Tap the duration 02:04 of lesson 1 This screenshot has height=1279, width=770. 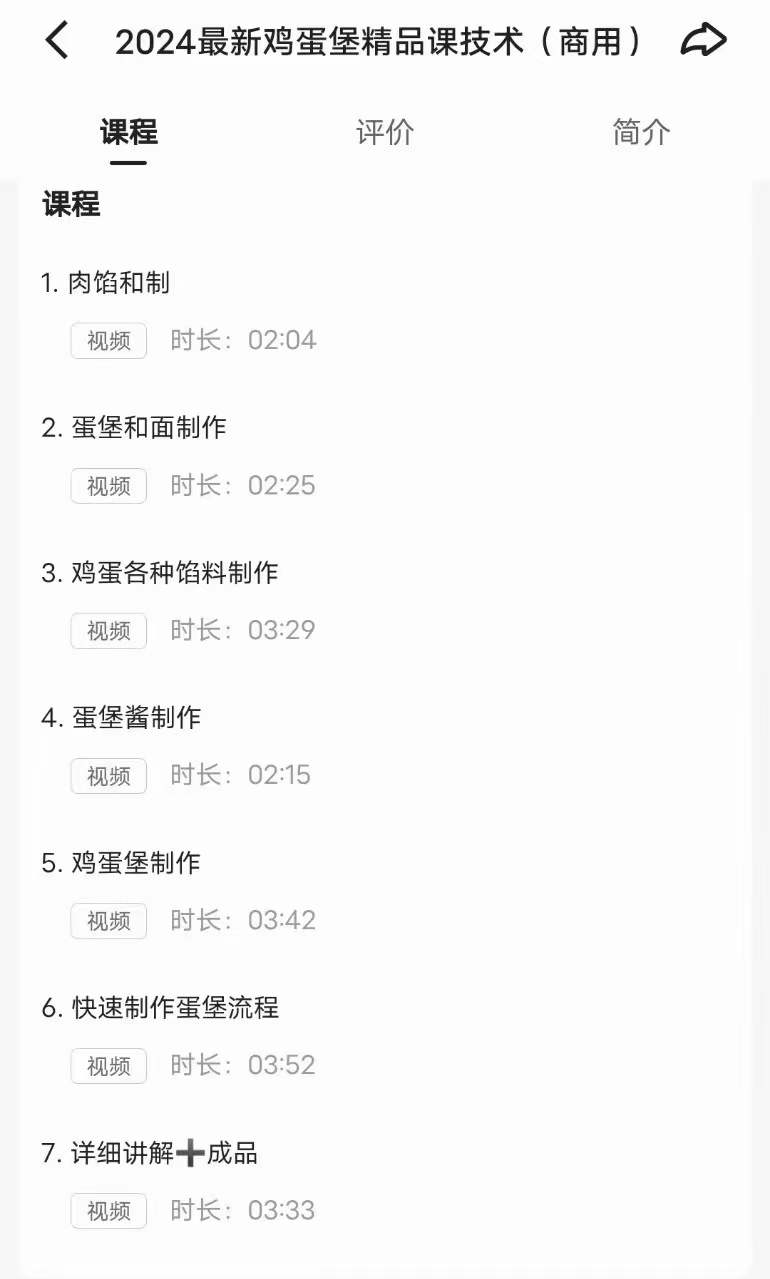pos(281,340)
